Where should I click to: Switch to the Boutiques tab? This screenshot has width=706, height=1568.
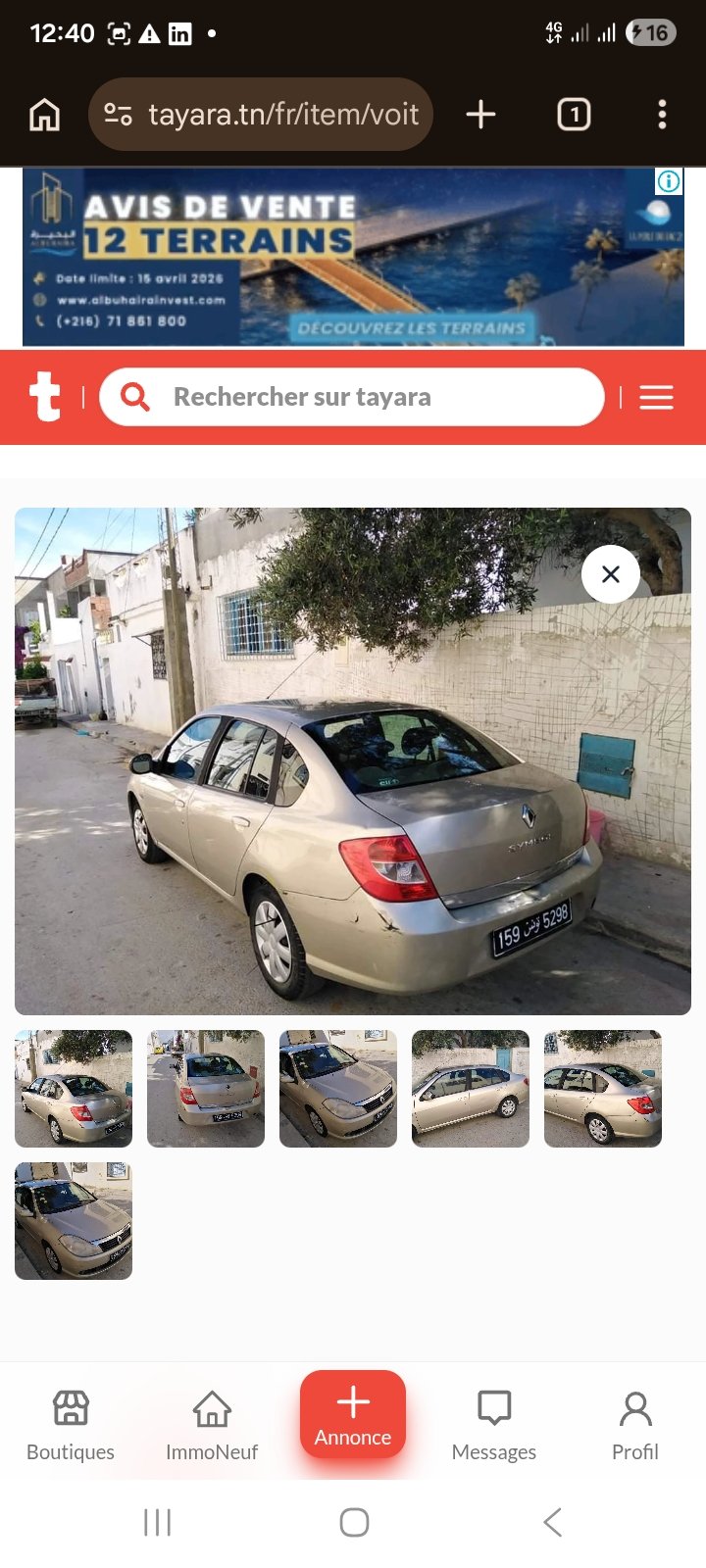71,1424
